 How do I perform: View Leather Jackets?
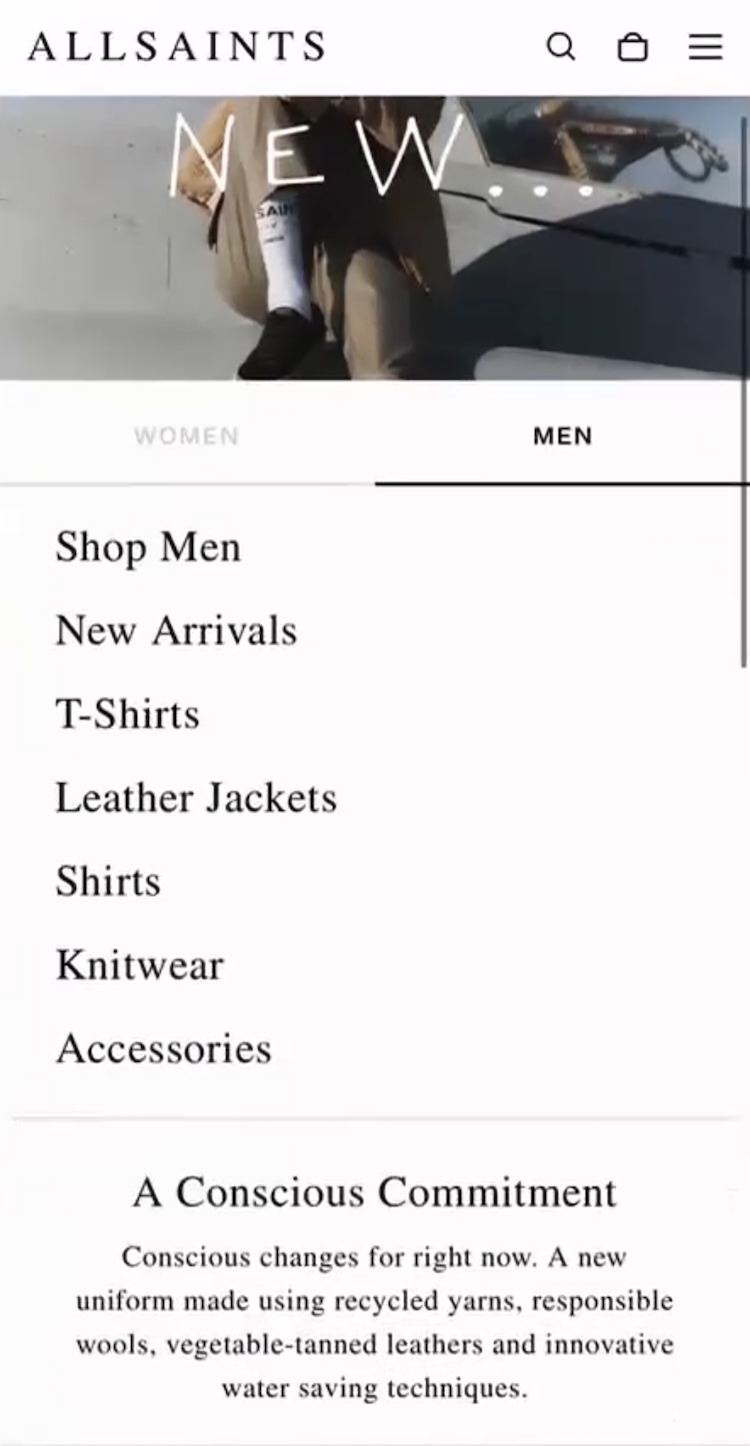coord(196,798)
